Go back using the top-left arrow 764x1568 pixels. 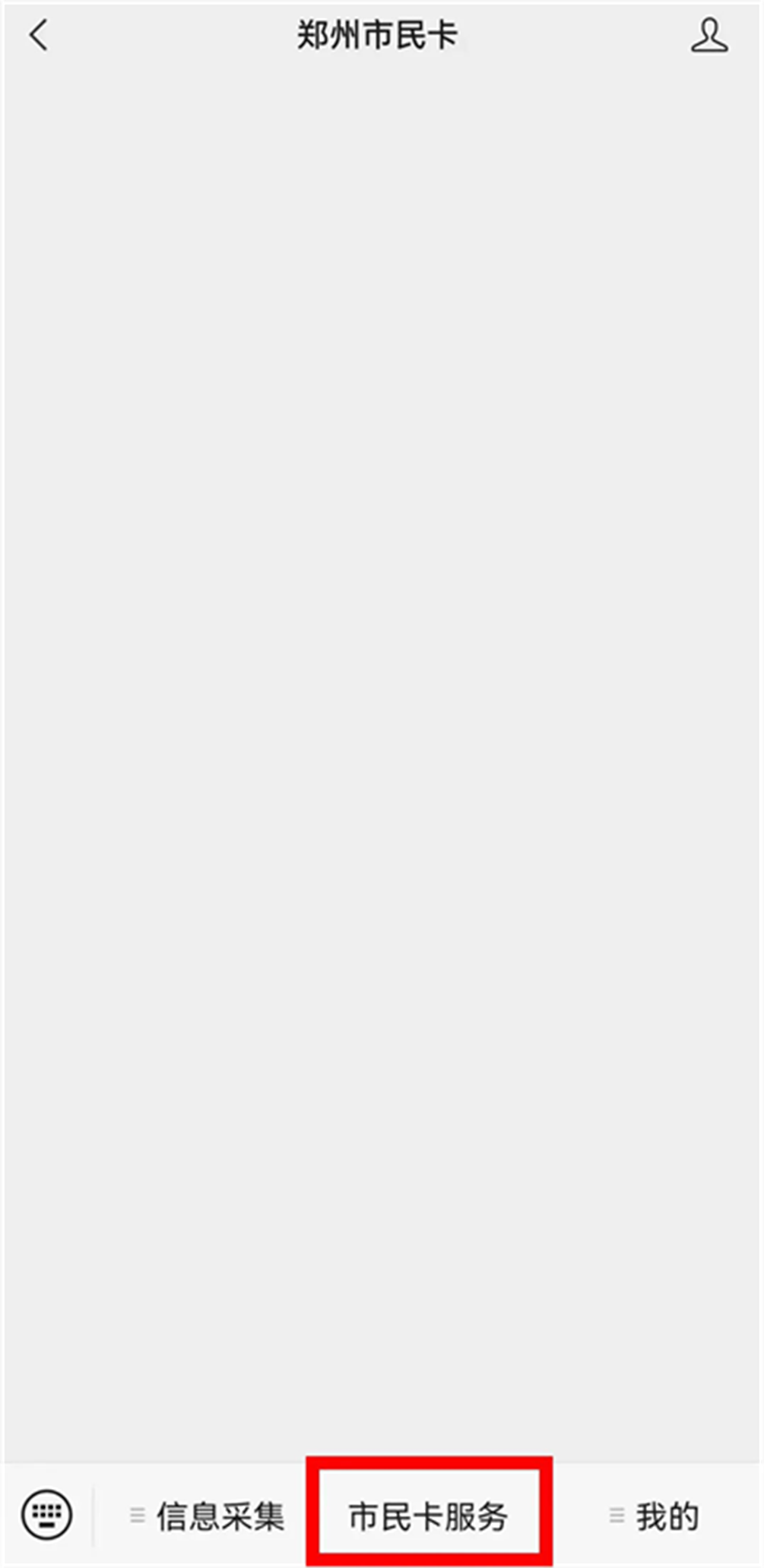tap(39, 35)
